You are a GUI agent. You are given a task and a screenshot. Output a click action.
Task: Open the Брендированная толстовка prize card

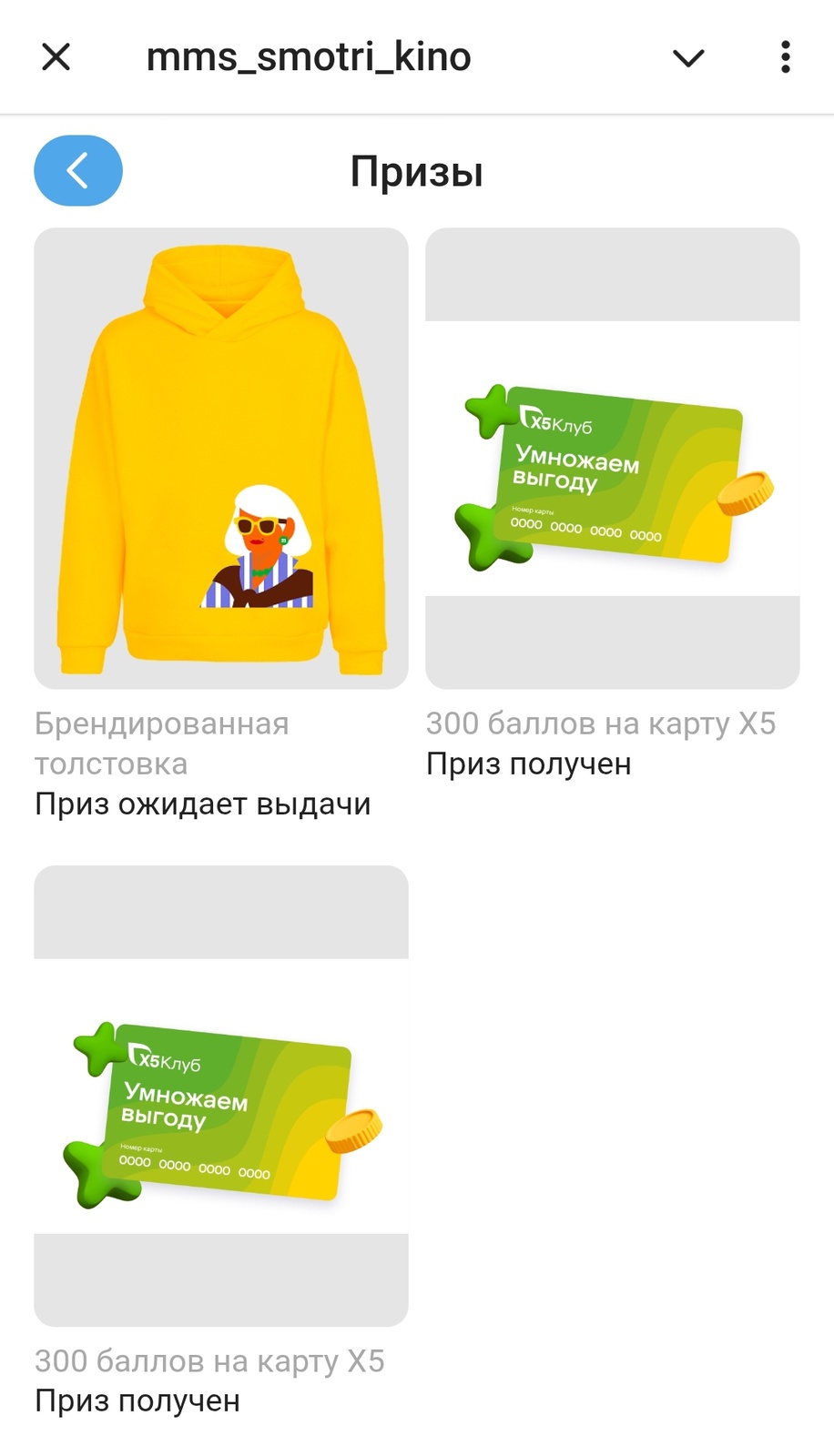click(x=221, y=459)
